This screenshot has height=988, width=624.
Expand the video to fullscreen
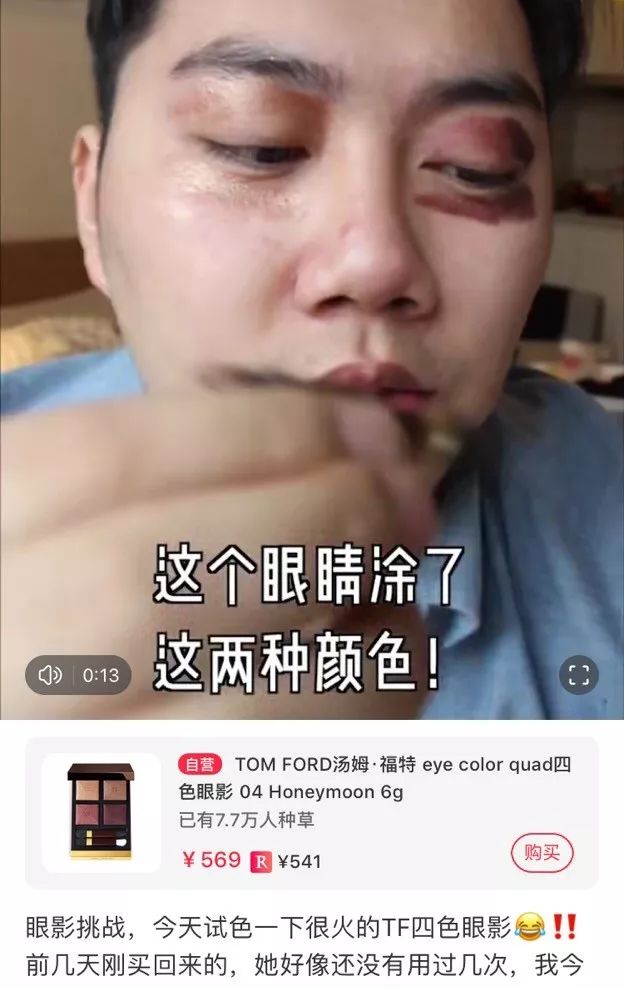[579, 675]
